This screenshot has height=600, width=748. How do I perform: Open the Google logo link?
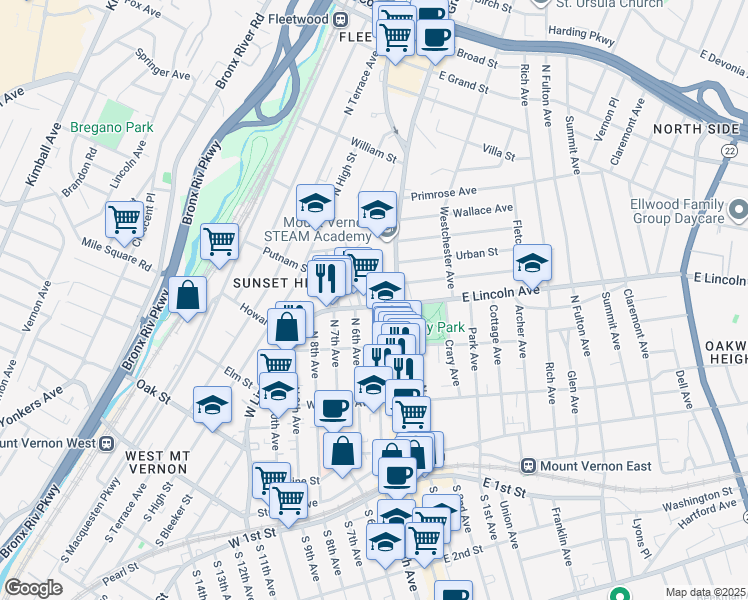pyautogui.click(x=33, y=588)
